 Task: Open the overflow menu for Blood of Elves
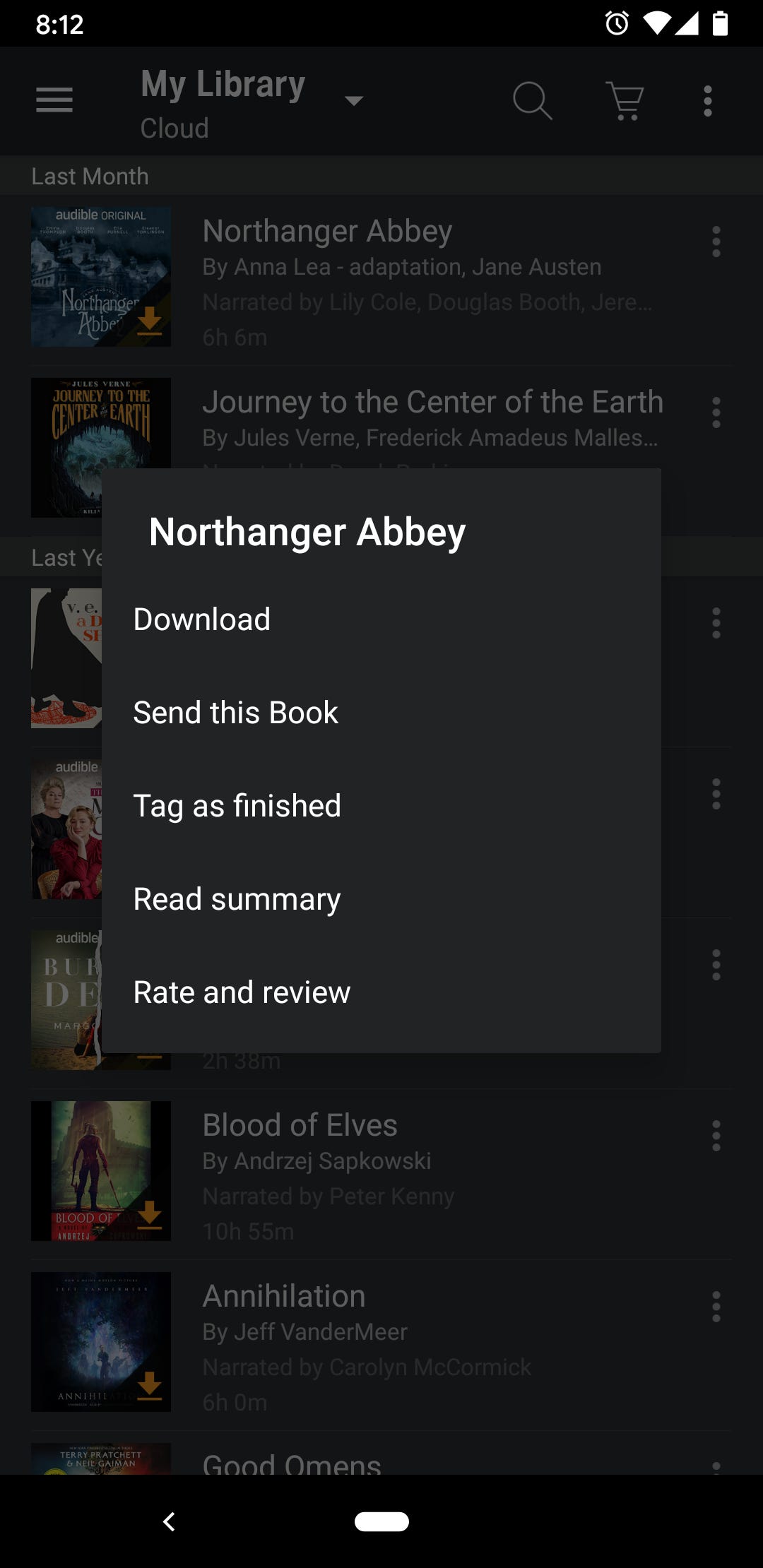tap(716, 1134)
